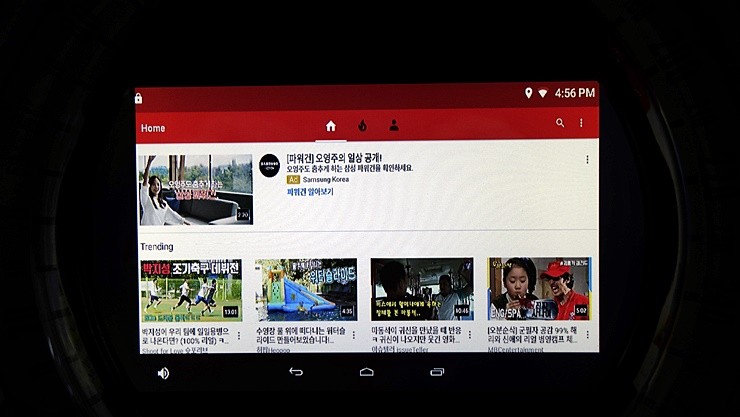The height and width of the screenshot is (417, 740).
Task: Play the 10:45 bus scene video
Action: click(422, 289)
